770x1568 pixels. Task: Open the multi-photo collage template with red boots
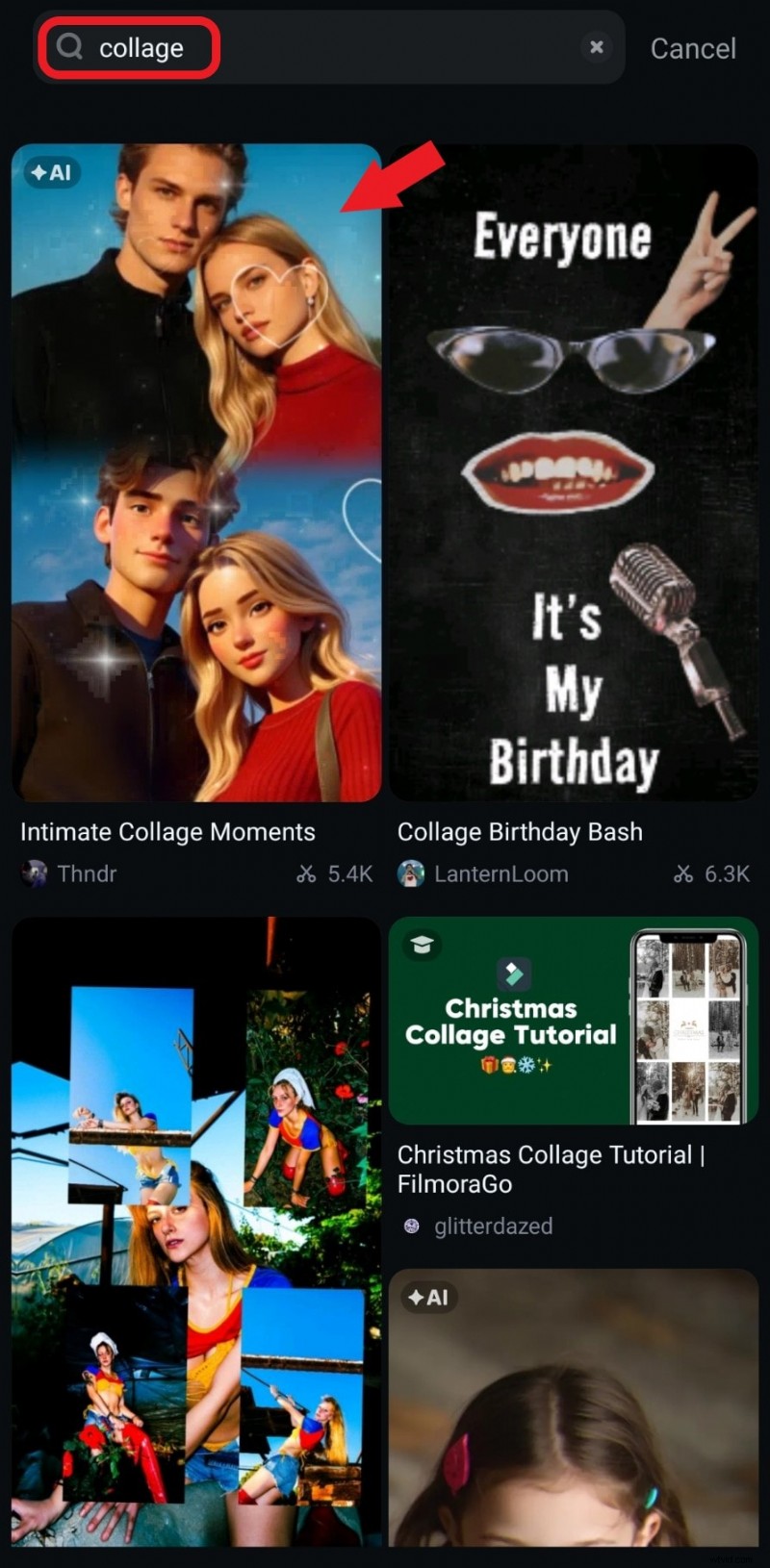pos(196,1231)
